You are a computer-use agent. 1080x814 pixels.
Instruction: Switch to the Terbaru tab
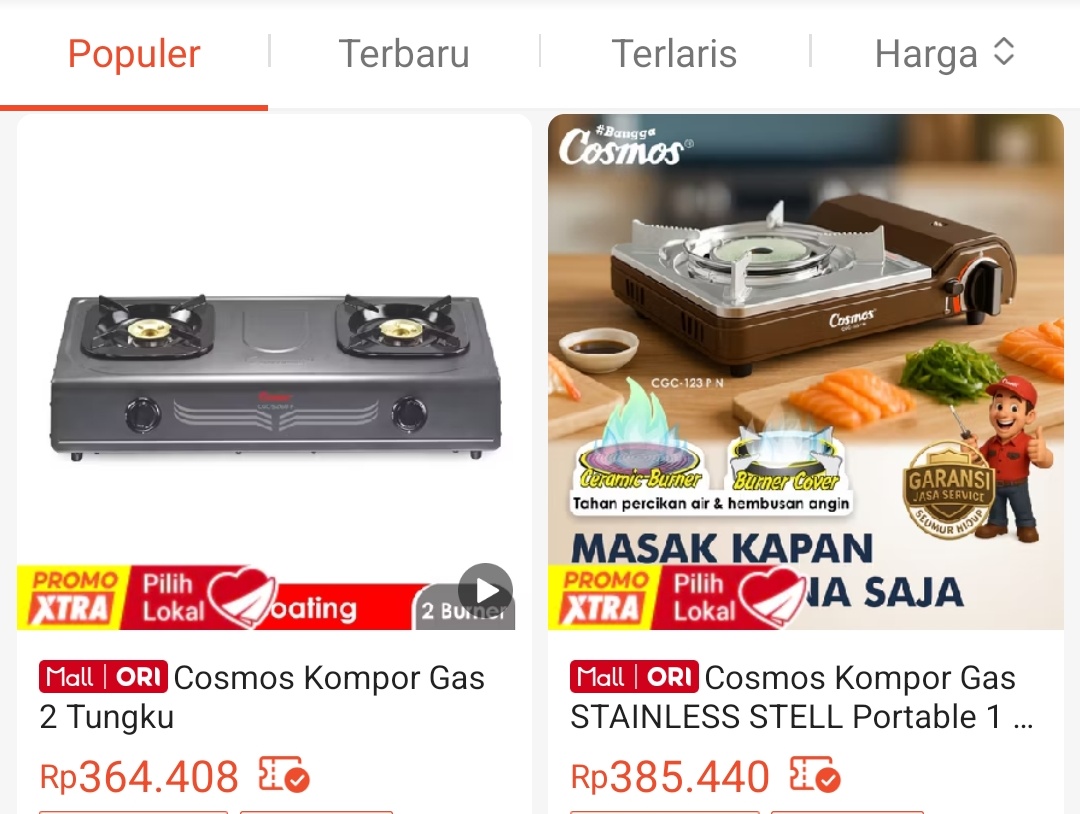[404, 54]
